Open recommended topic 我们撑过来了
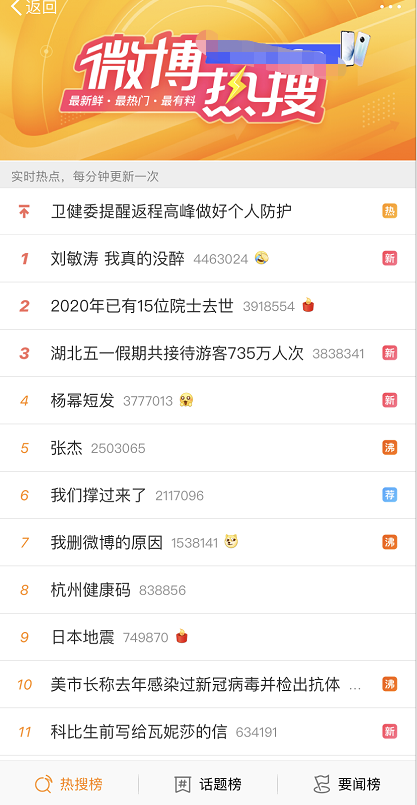 pos(207,495)
